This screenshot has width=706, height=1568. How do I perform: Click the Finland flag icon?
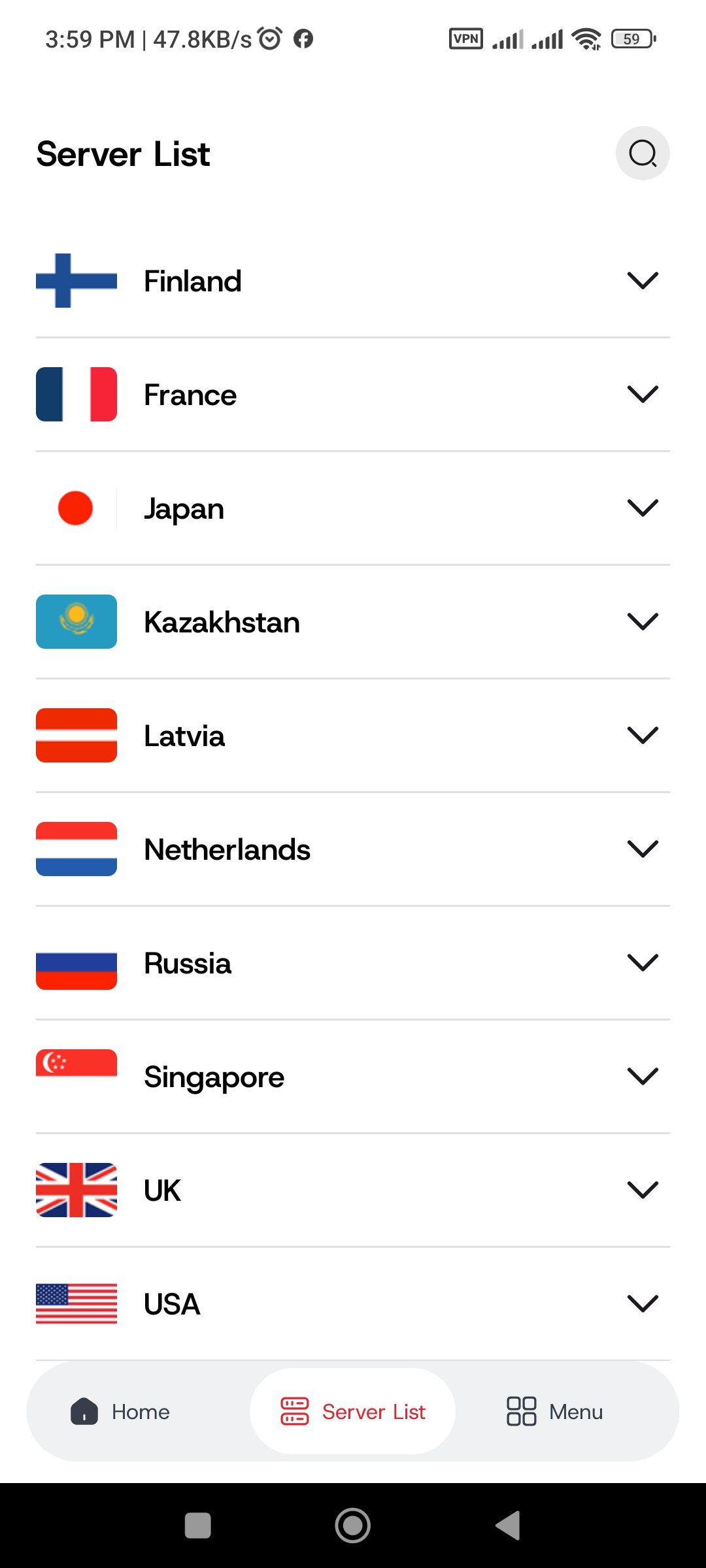point(76,280)
